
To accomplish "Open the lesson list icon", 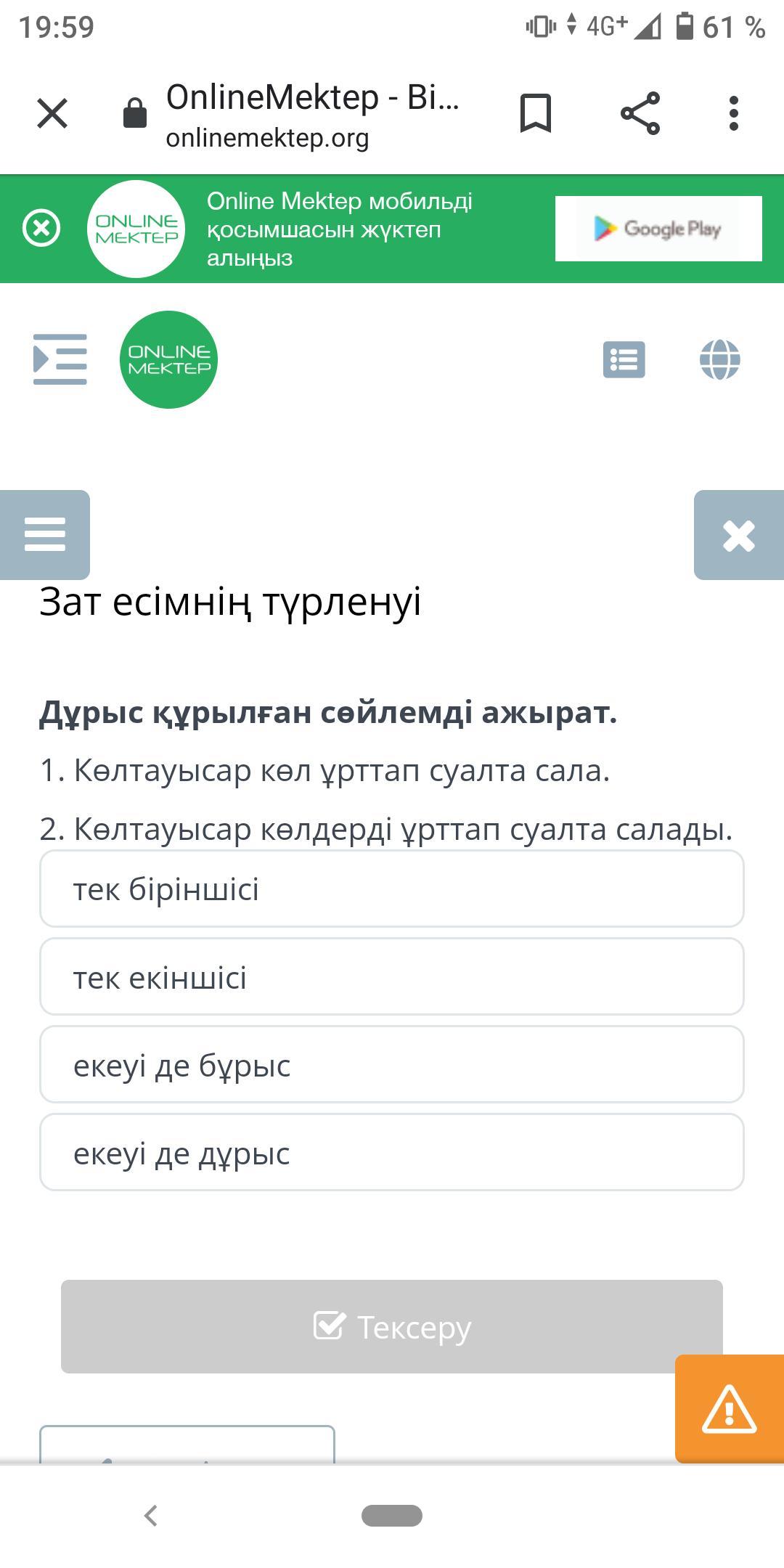I will point(624,360).
